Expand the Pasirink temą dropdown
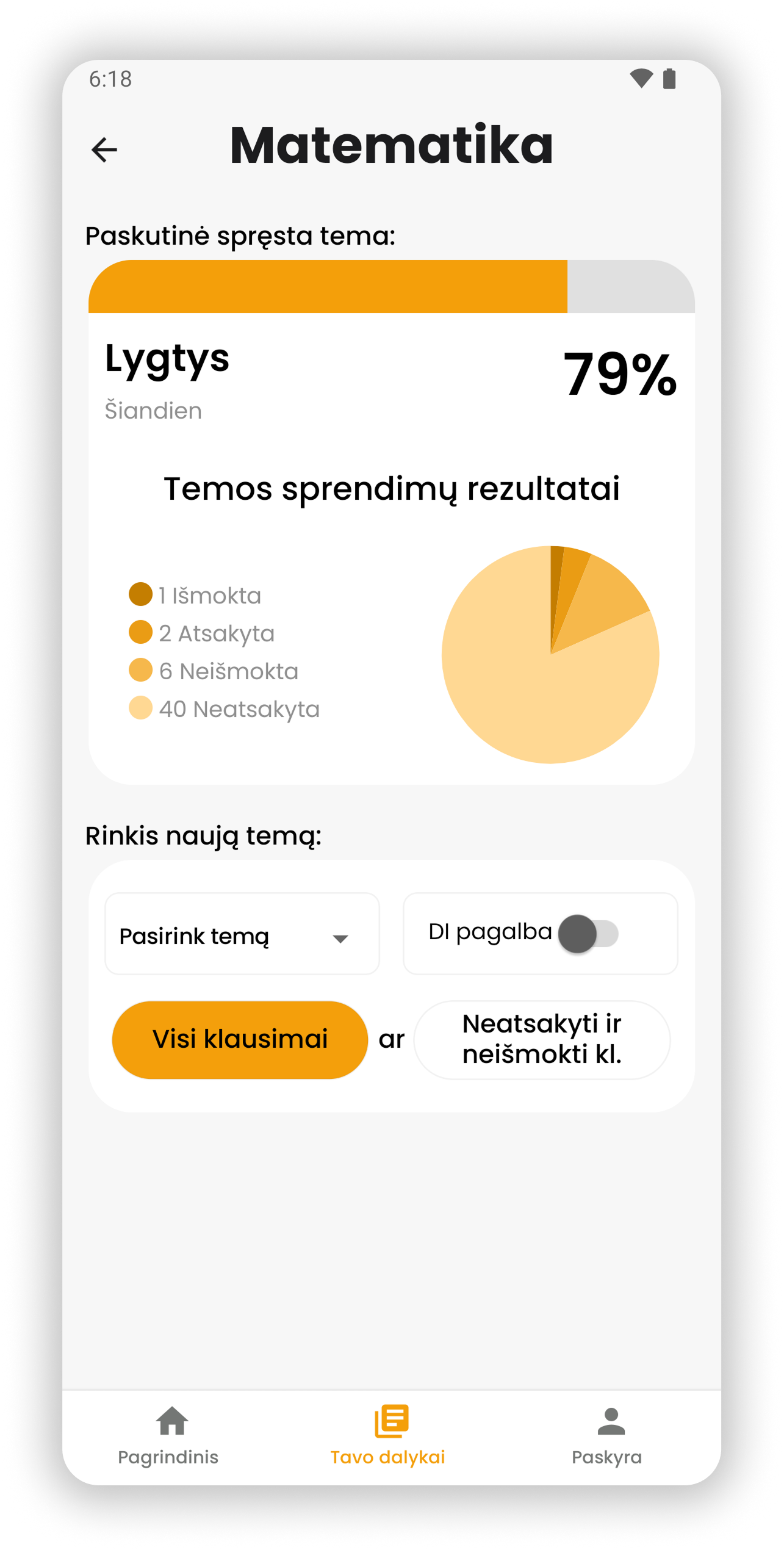This screenshot has height=1550, width=784. point(242,935)
